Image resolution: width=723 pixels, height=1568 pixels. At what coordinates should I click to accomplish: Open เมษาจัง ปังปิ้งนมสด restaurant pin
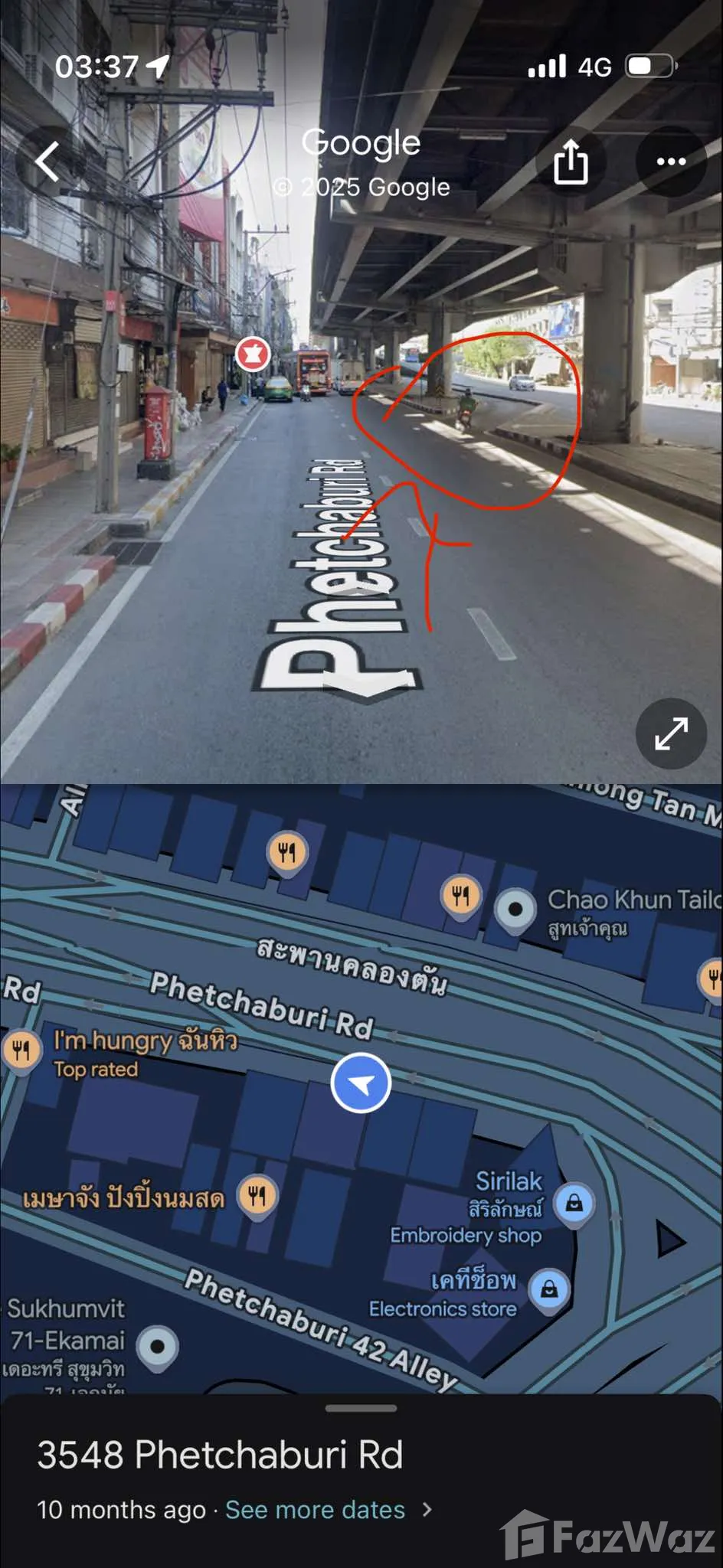[x=257, y=1196]
